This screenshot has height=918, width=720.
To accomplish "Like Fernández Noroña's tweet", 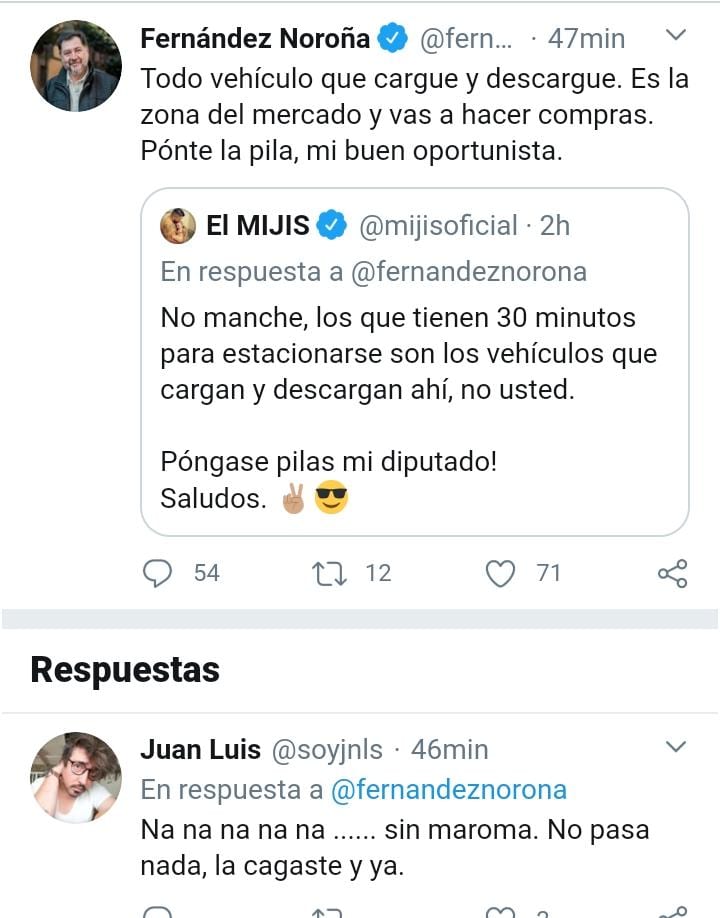I will [x=500, y=573].
